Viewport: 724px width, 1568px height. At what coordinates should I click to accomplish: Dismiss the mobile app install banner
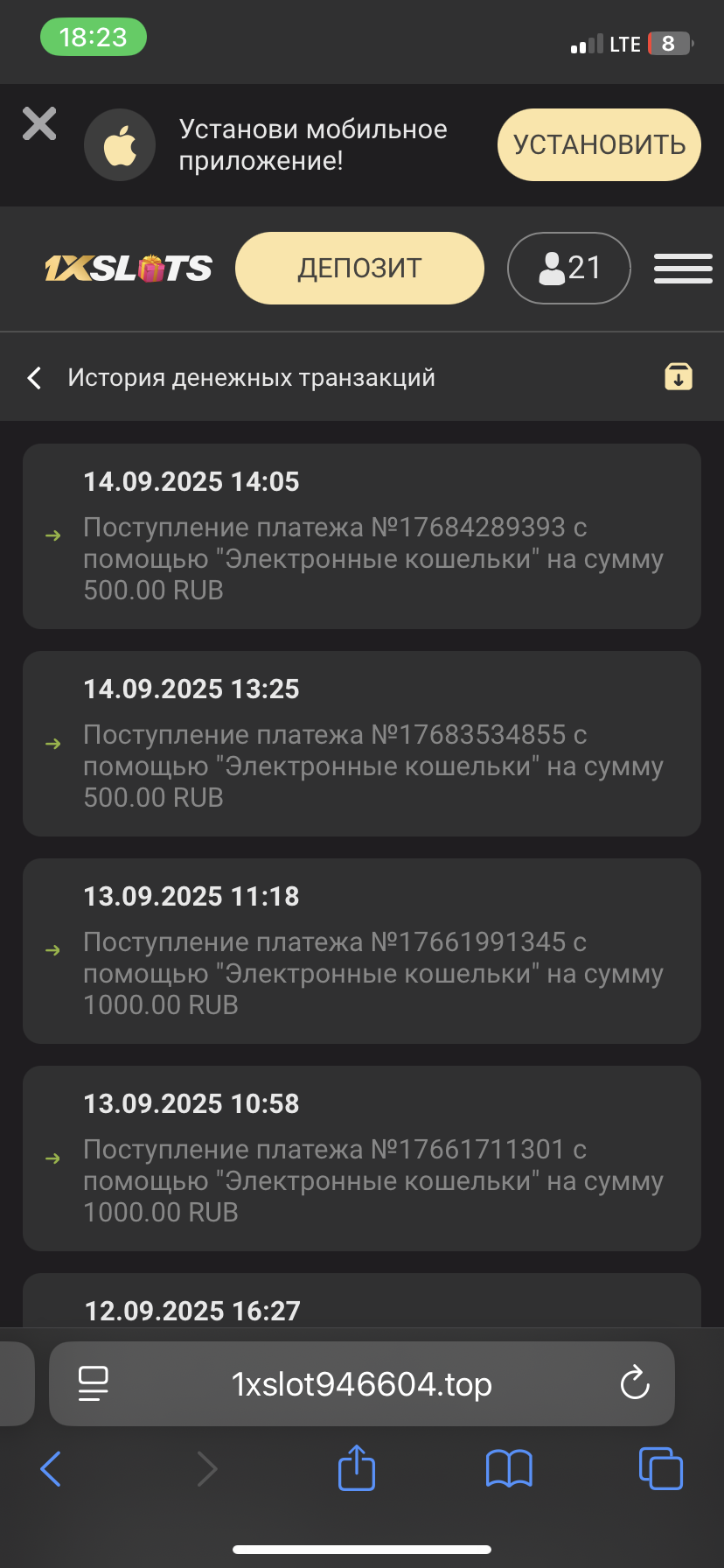[39, 124]
